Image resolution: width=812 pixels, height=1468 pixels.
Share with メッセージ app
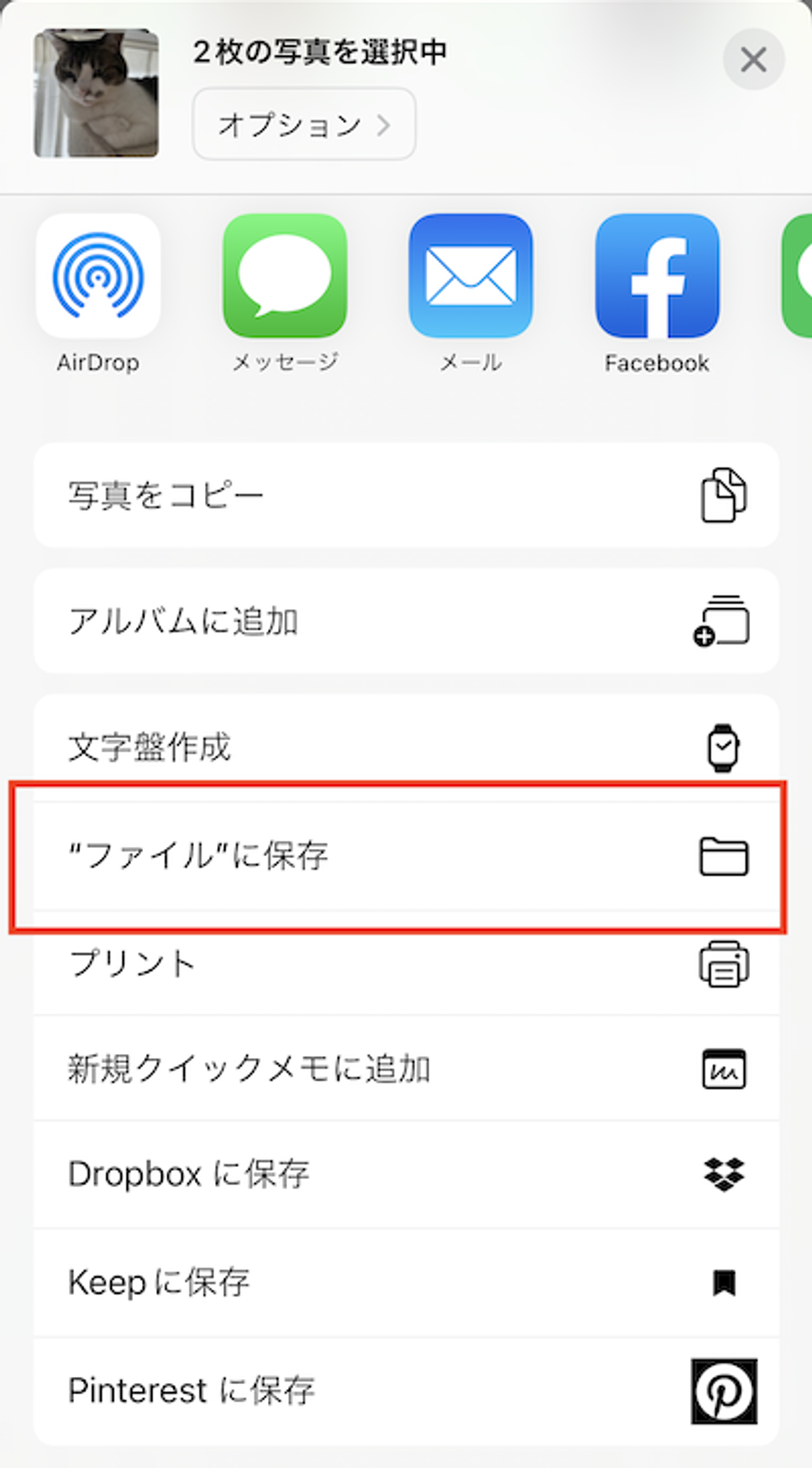point(284,277)
